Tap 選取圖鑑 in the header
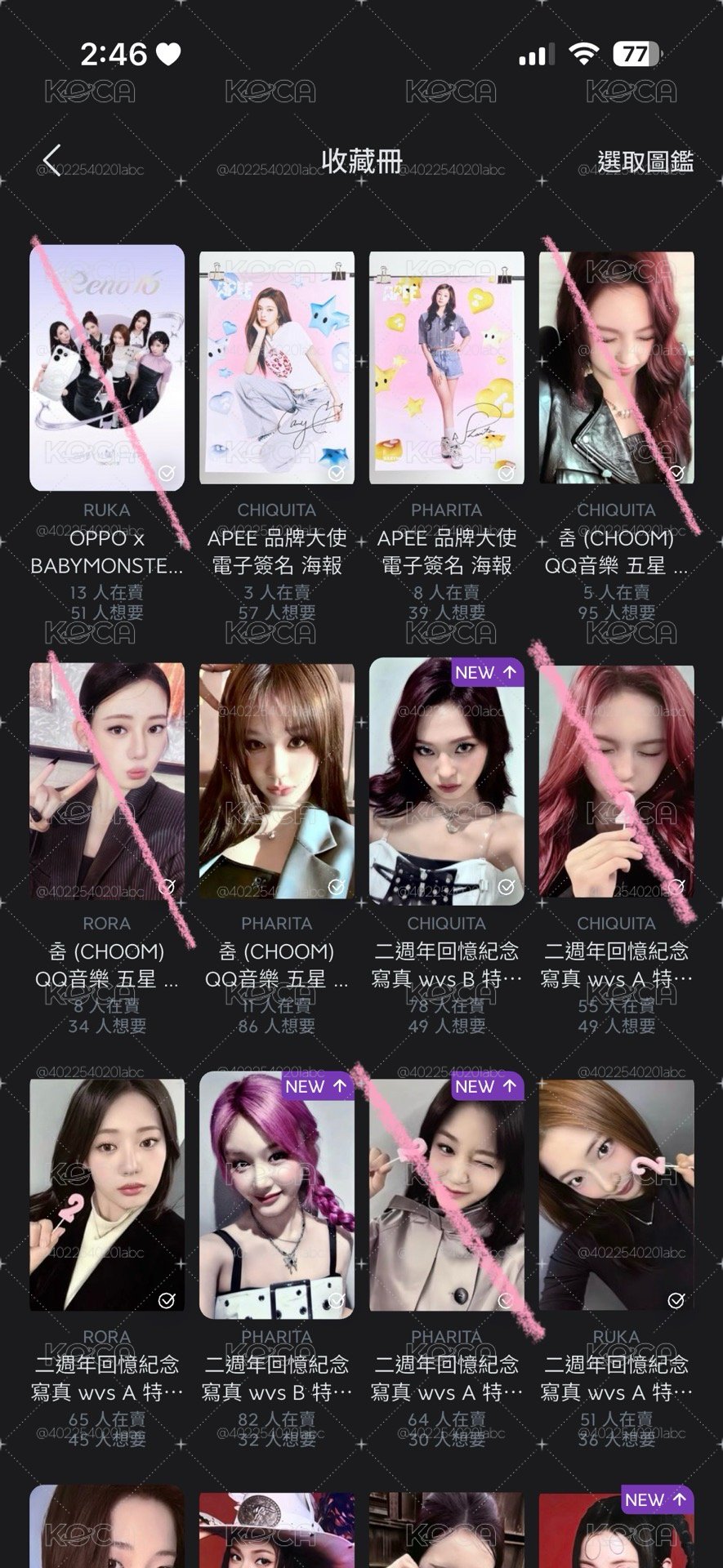This screenshot has height=1568, width=723. click(x=645, y=162)
